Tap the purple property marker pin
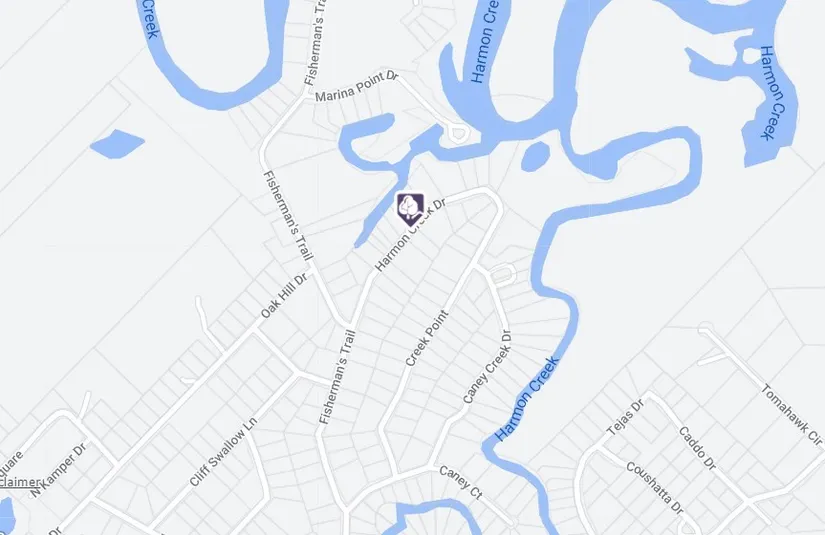Viewport: 825px width, 535px height. point(410,208)
